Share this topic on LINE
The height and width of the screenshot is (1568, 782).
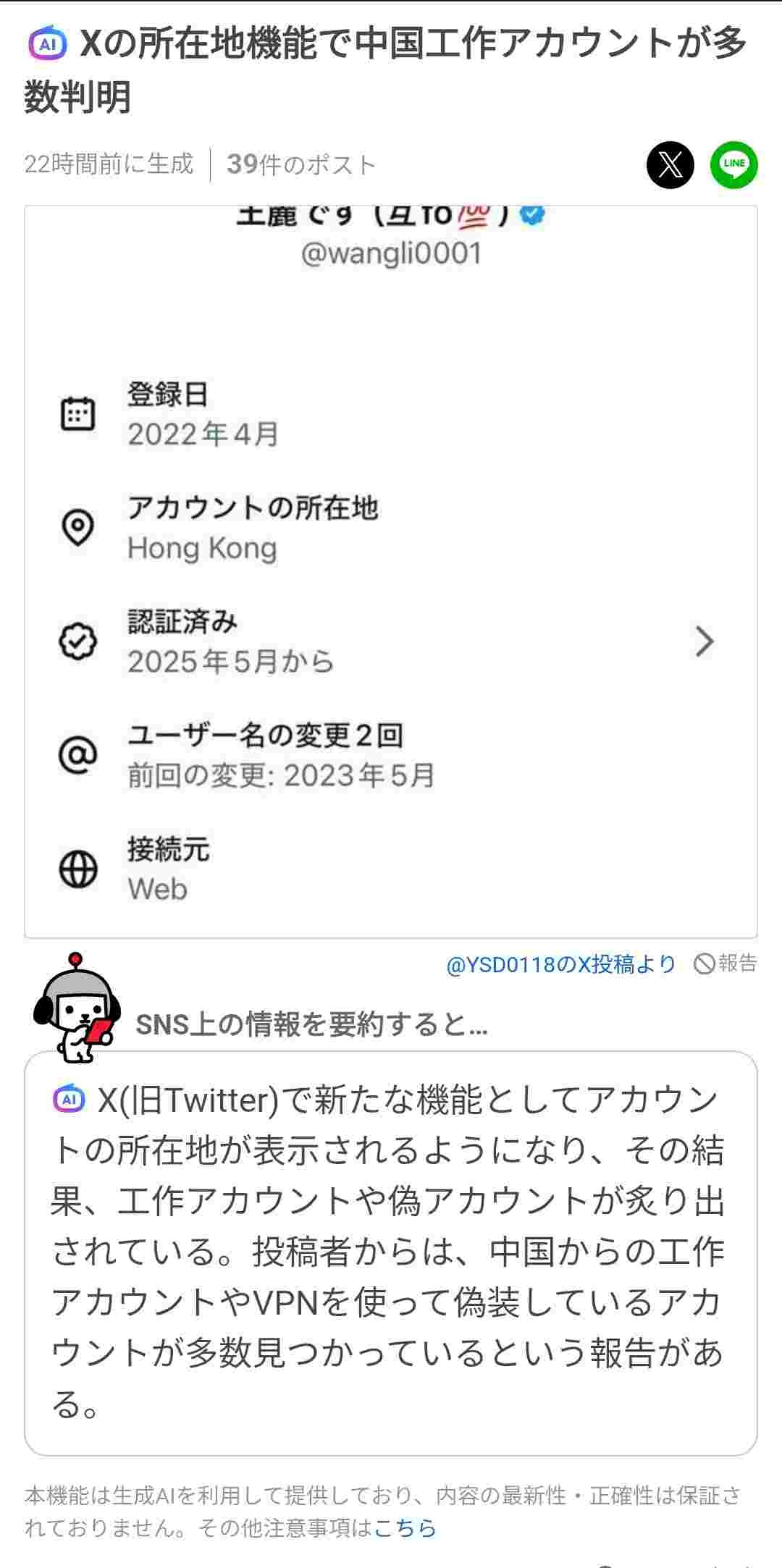pyautogui.click(x=733, y=165)
